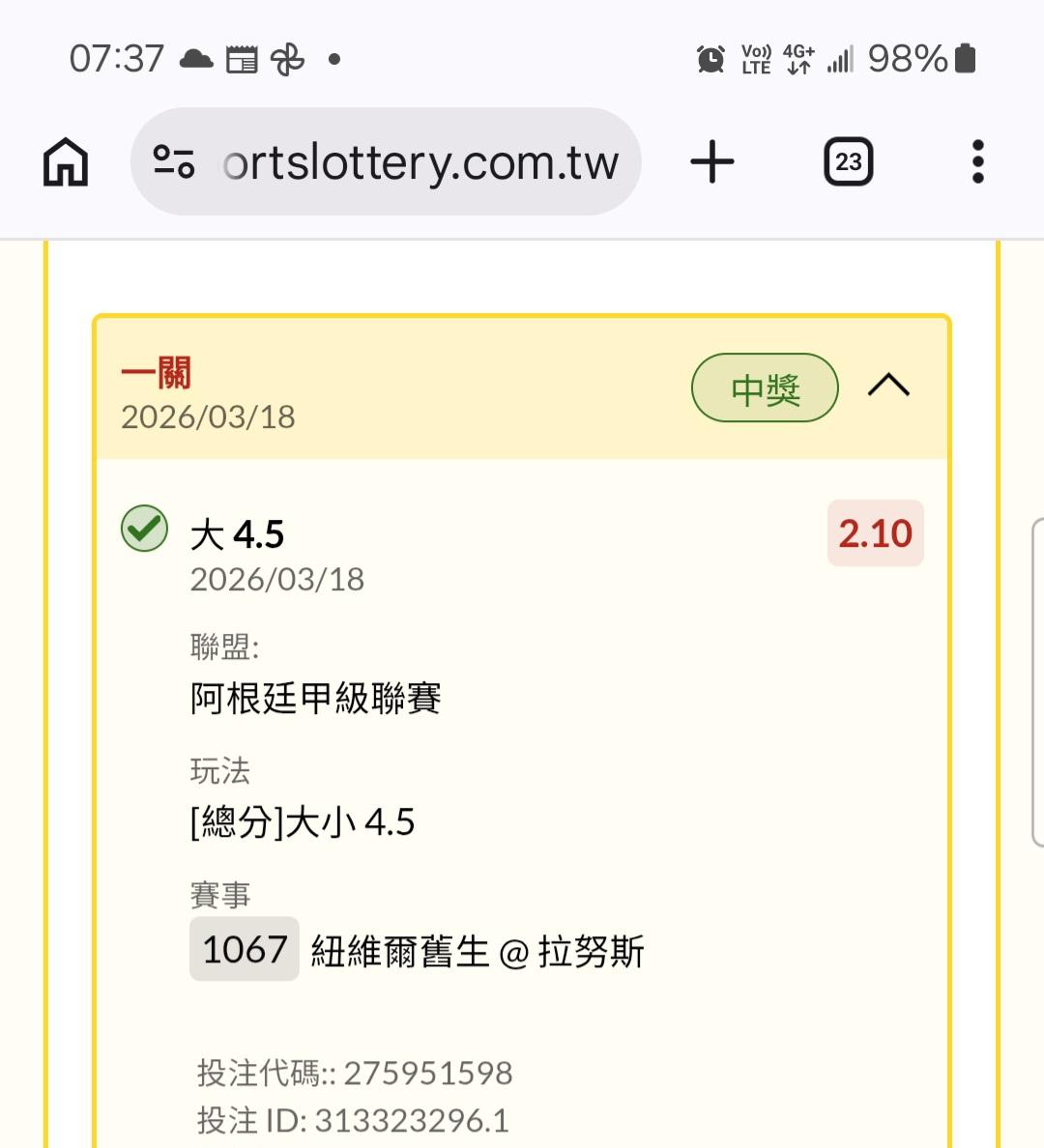Open a new browser tab

point(712,161)
